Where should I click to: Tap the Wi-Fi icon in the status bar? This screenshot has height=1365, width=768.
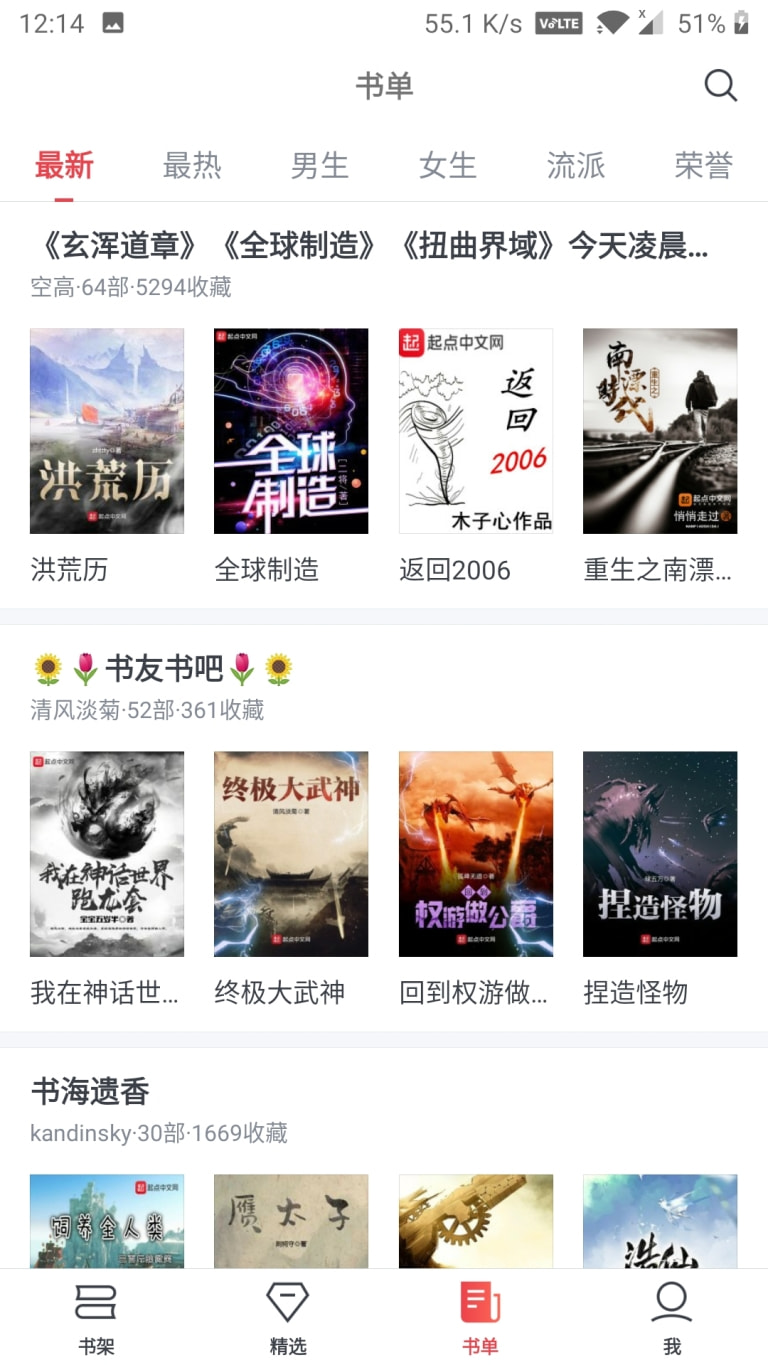coord(614,22)
